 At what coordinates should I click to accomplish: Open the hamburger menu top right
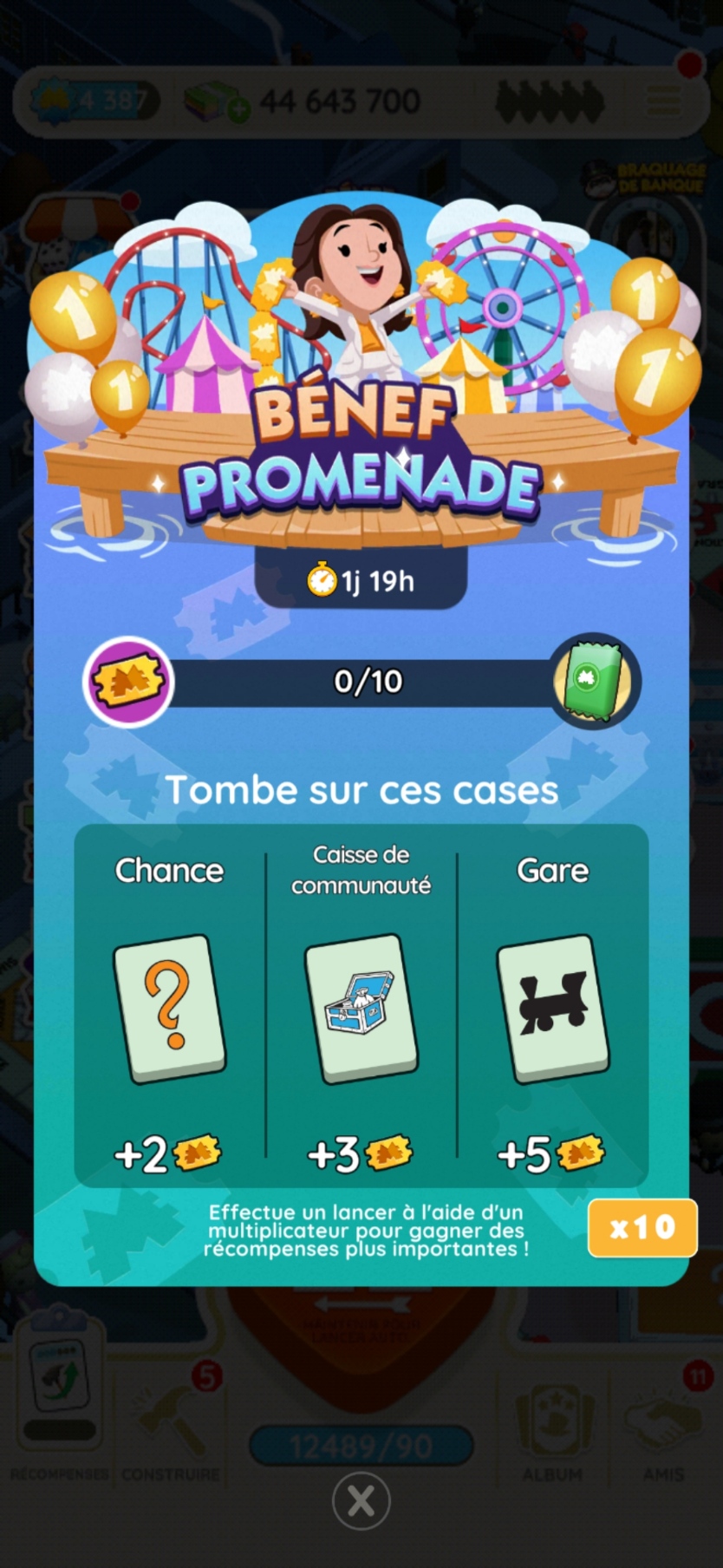[x=663, y=100]
